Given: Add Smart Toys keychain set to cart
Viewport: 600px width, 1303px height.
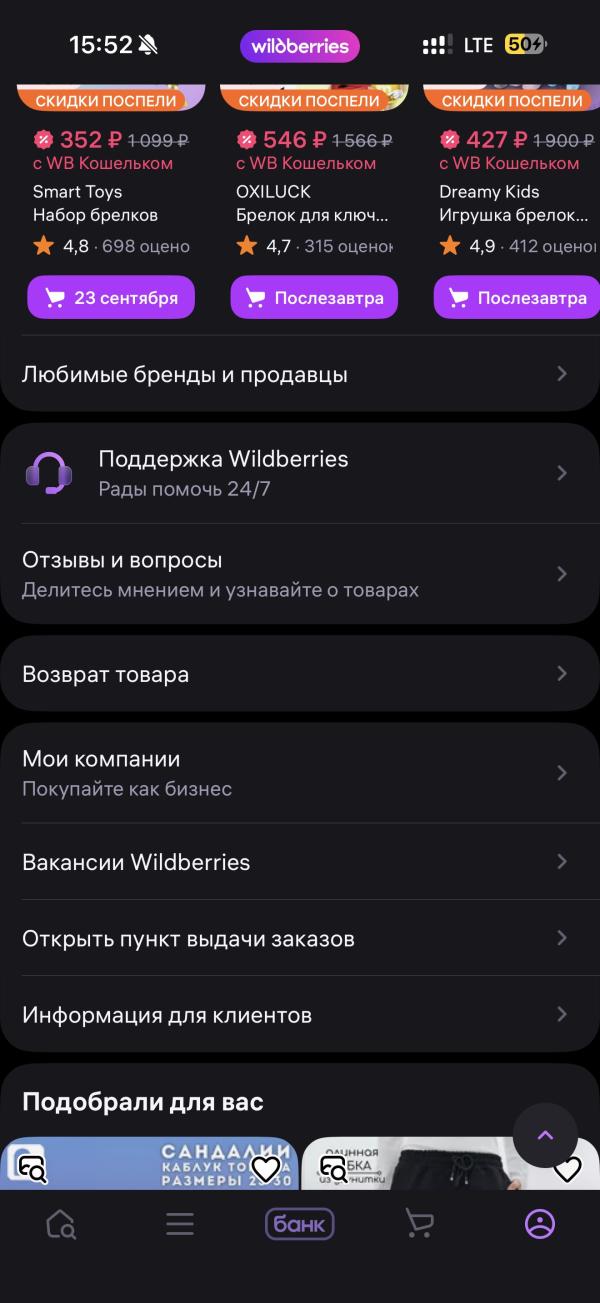Looking at the screenshot, I should (111, 297).
